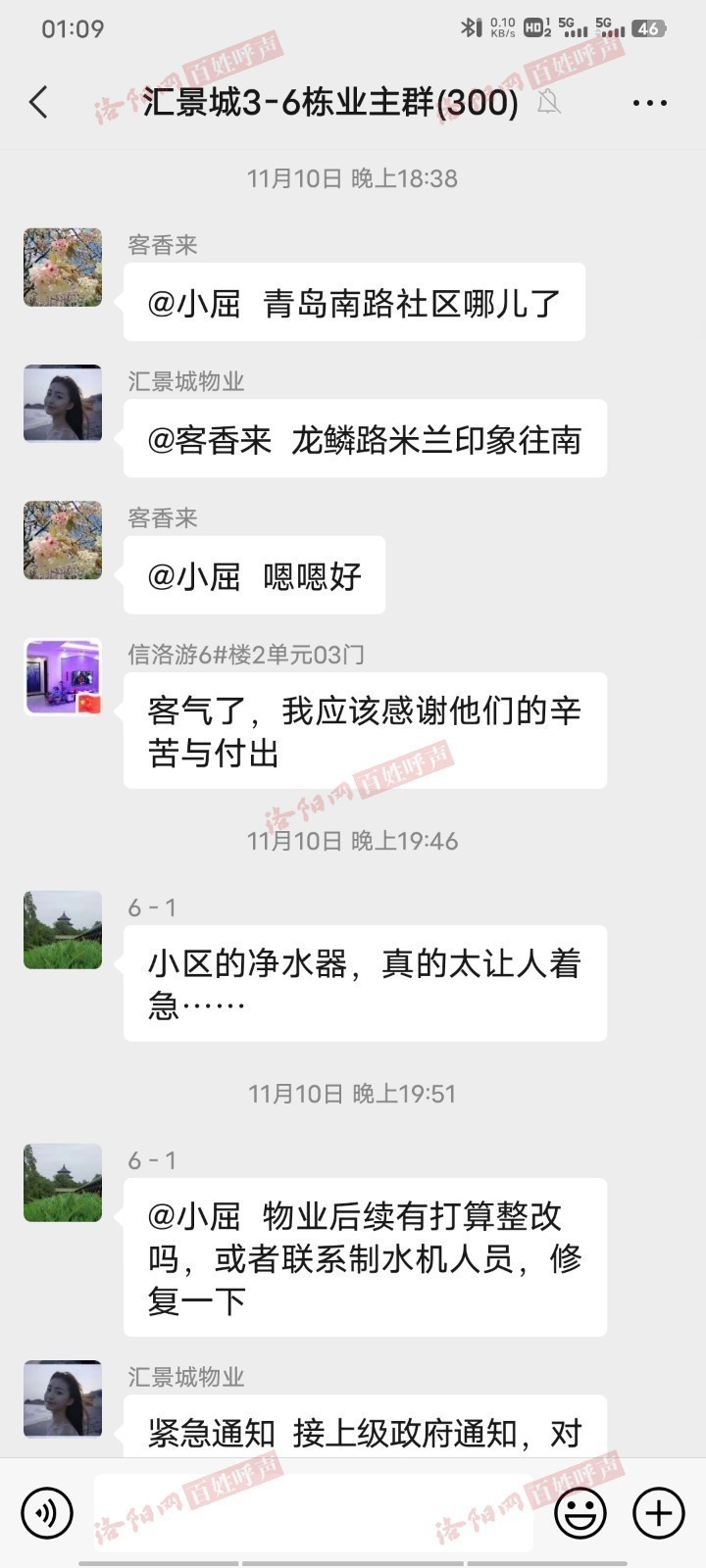Screen dimensions: 706x1568
Task: Tap the message text field
Action: [314, 1512]
